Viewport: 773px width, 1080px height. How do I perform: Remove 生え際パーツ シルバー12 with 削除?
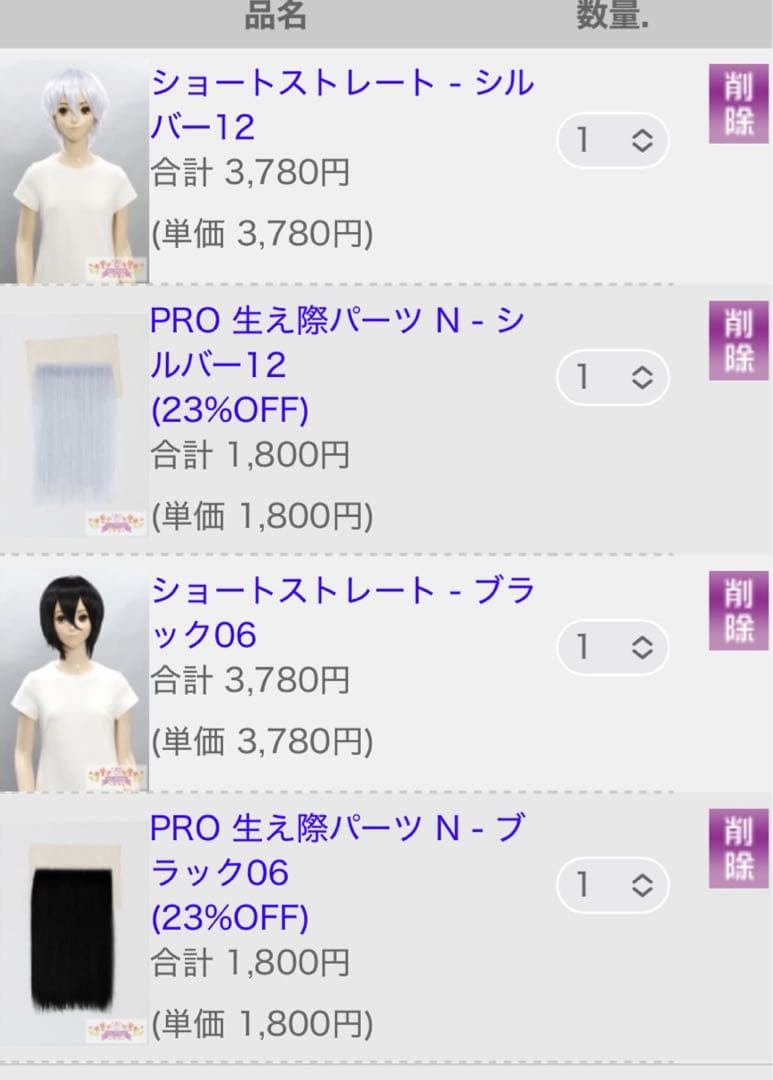pos(738,340)
